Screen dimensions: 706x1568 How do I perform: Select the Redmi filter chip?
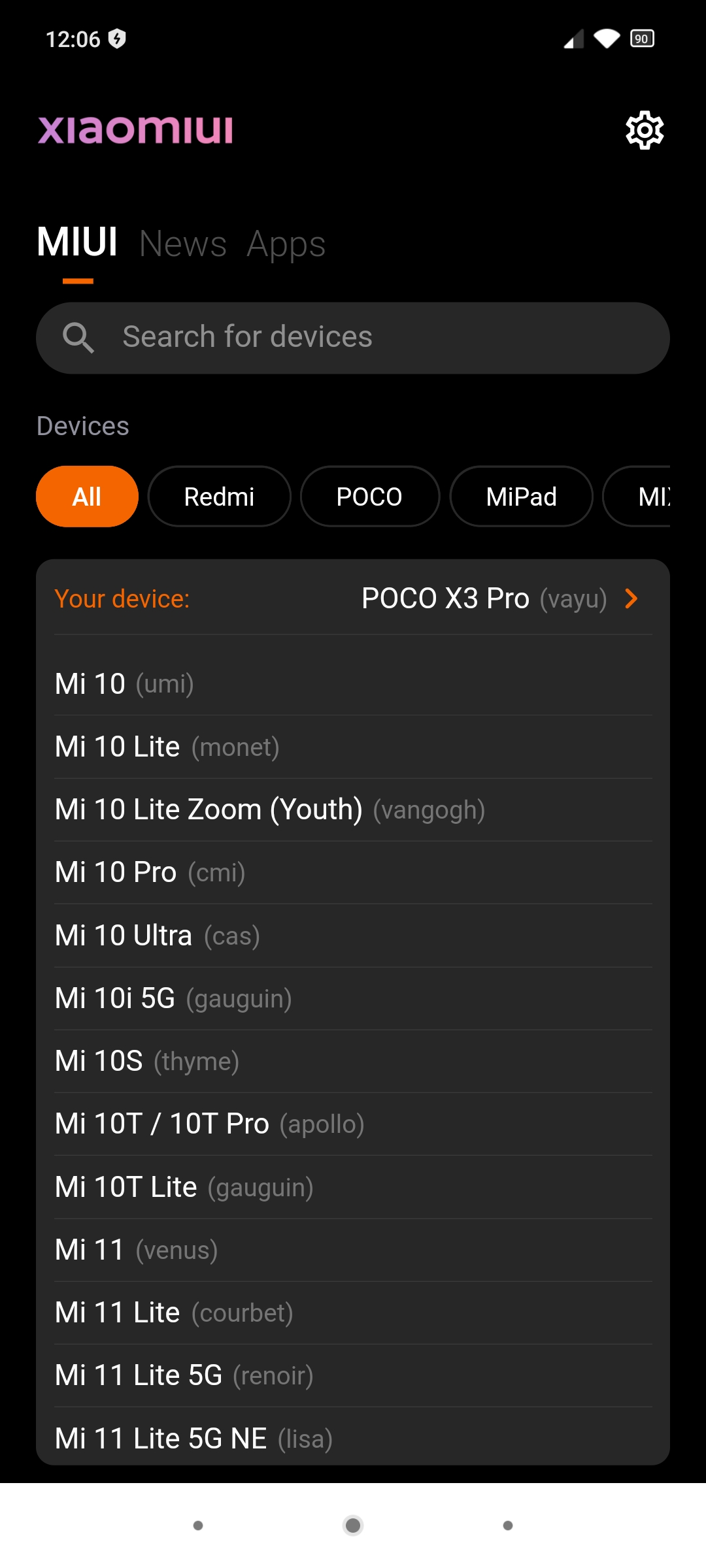tap(219, 497)
